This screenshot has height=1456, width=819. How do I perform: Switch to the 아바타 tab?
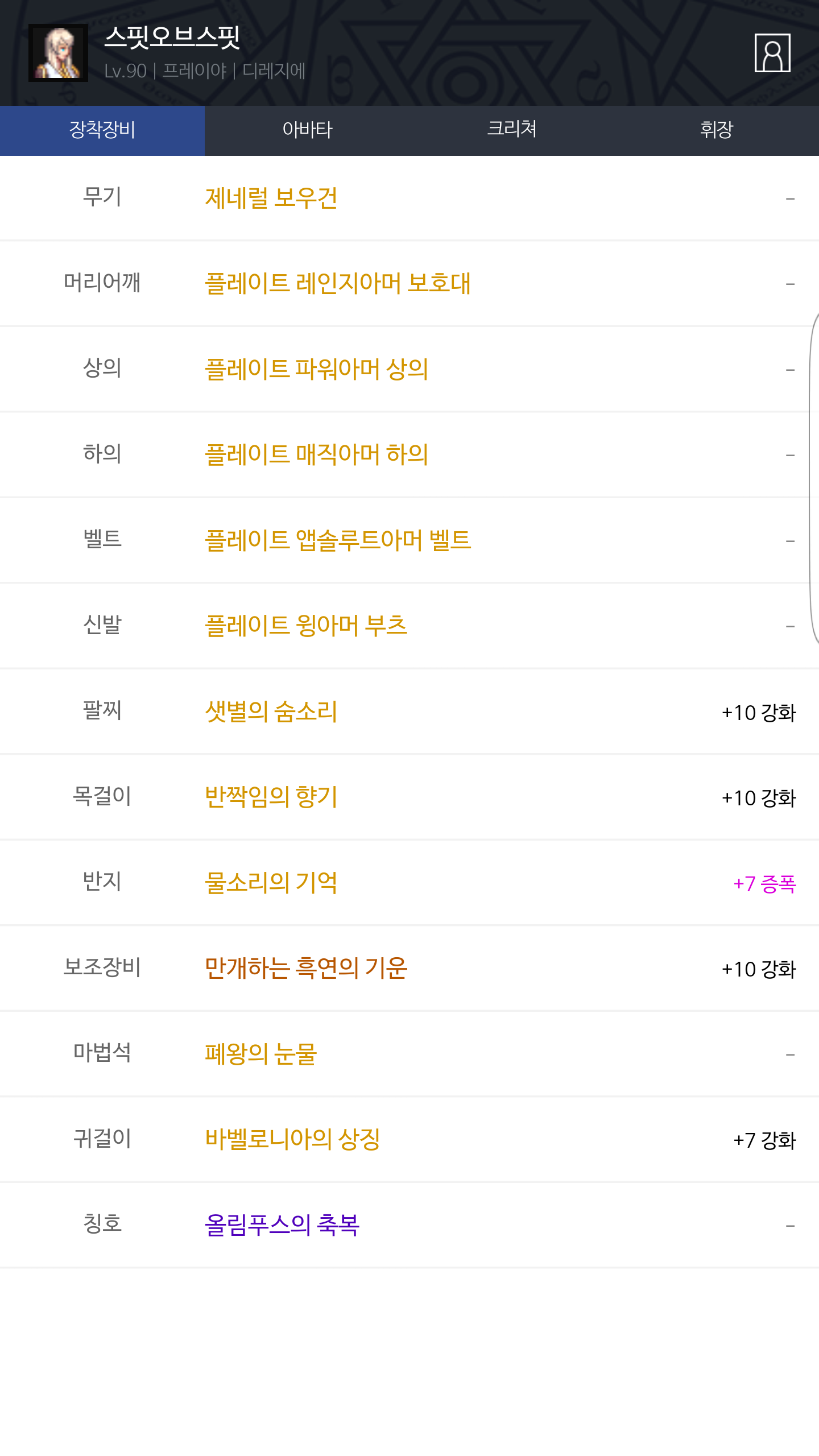click(307, 130)
